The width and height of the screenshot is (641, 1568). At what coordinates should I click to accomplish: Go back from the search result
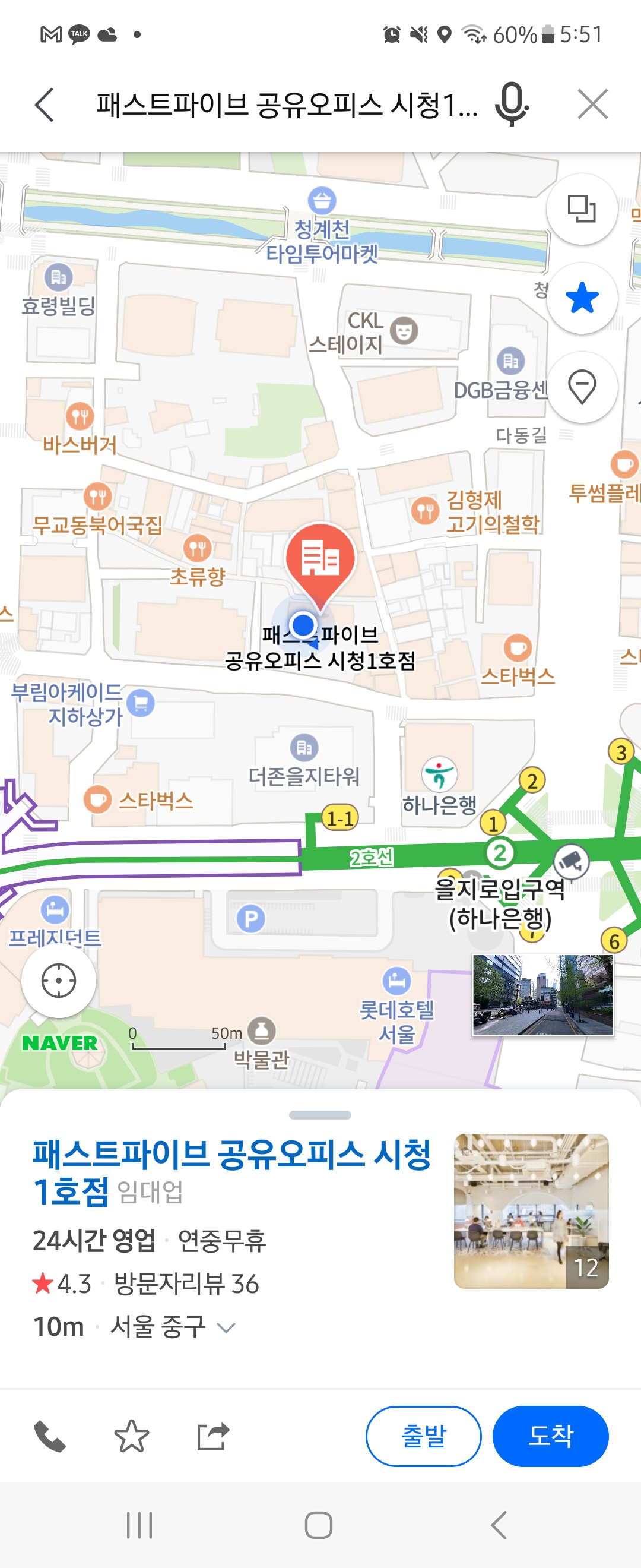coord(45,105)
